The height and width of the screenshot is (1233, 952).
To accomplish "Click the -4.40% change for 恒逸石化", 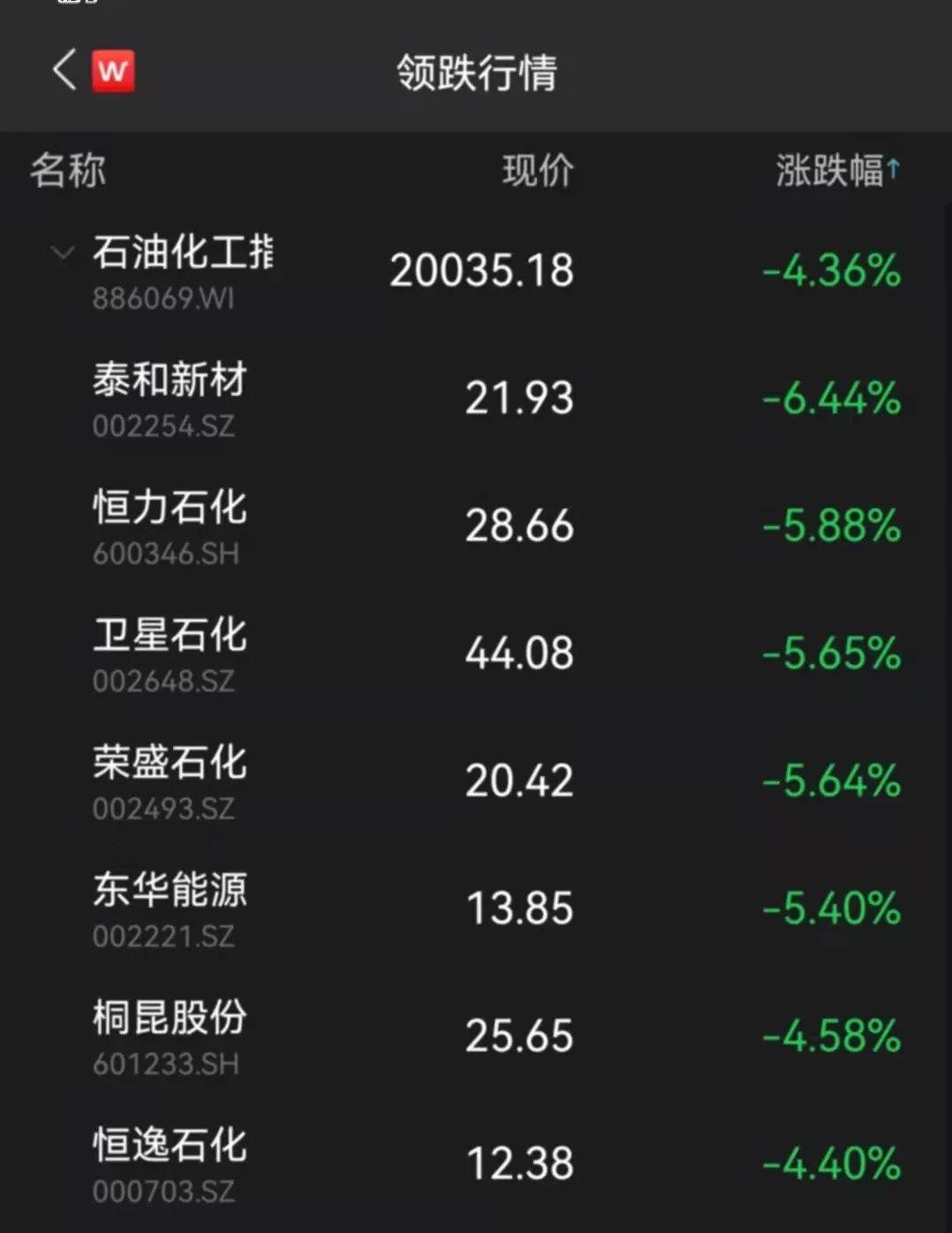I will (830, 1163).
